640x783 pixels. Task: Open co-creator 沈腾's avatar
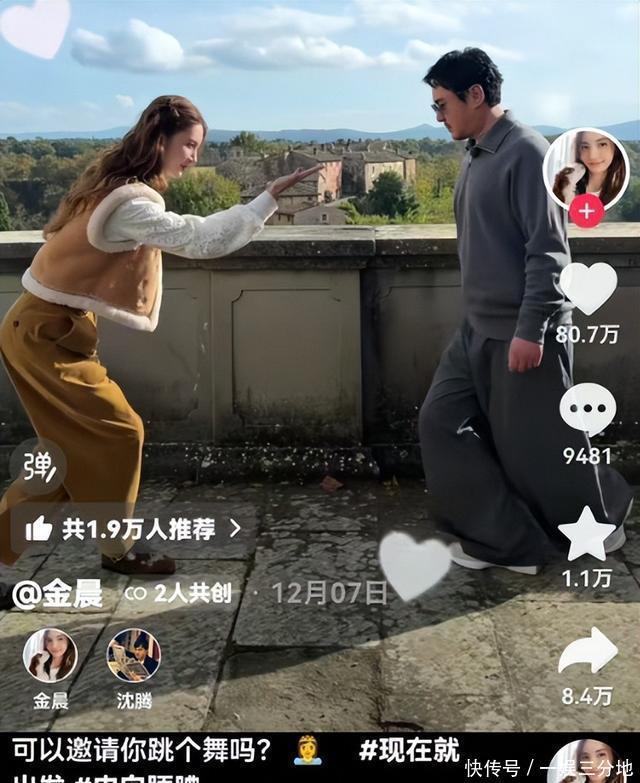click(x=134, y=656)
